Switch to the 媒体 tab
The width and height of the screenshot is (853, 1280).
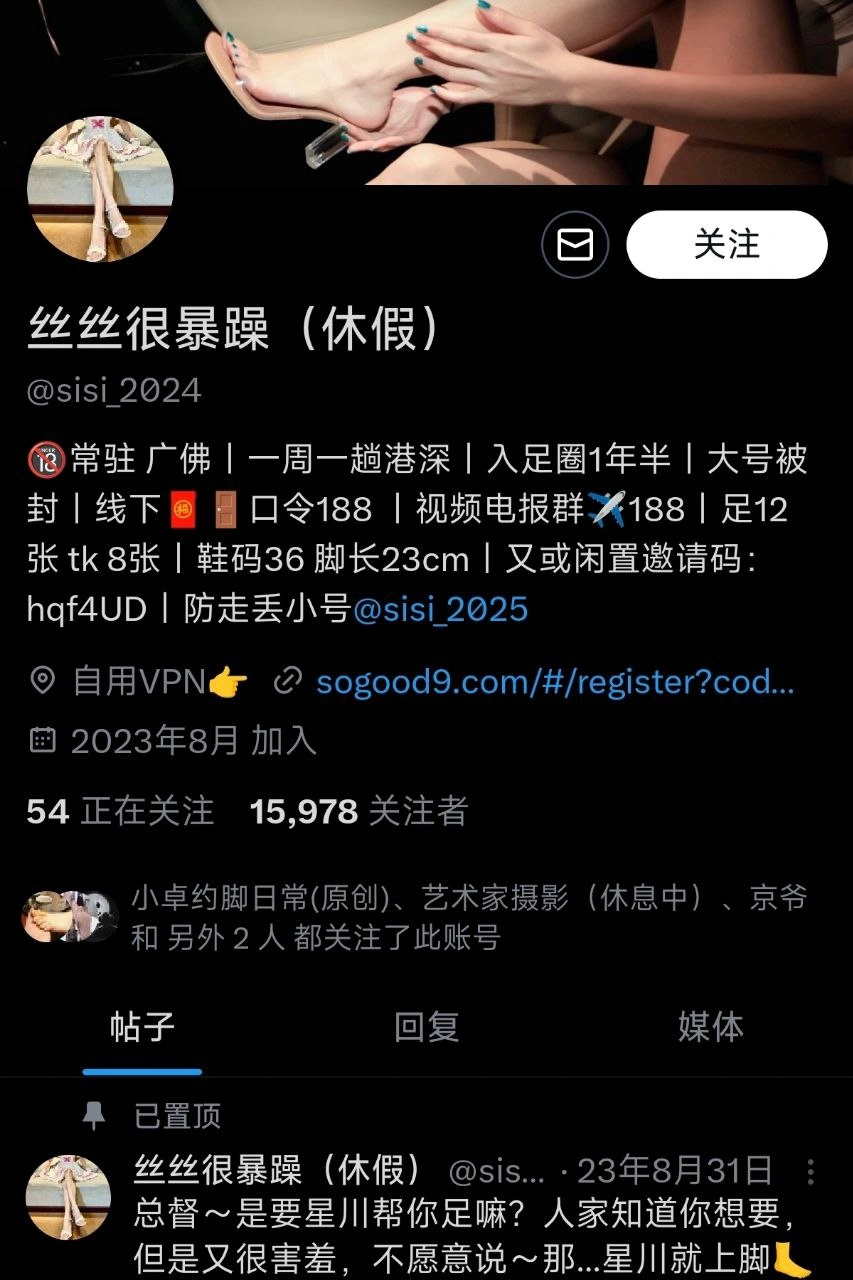[710, 1027]
